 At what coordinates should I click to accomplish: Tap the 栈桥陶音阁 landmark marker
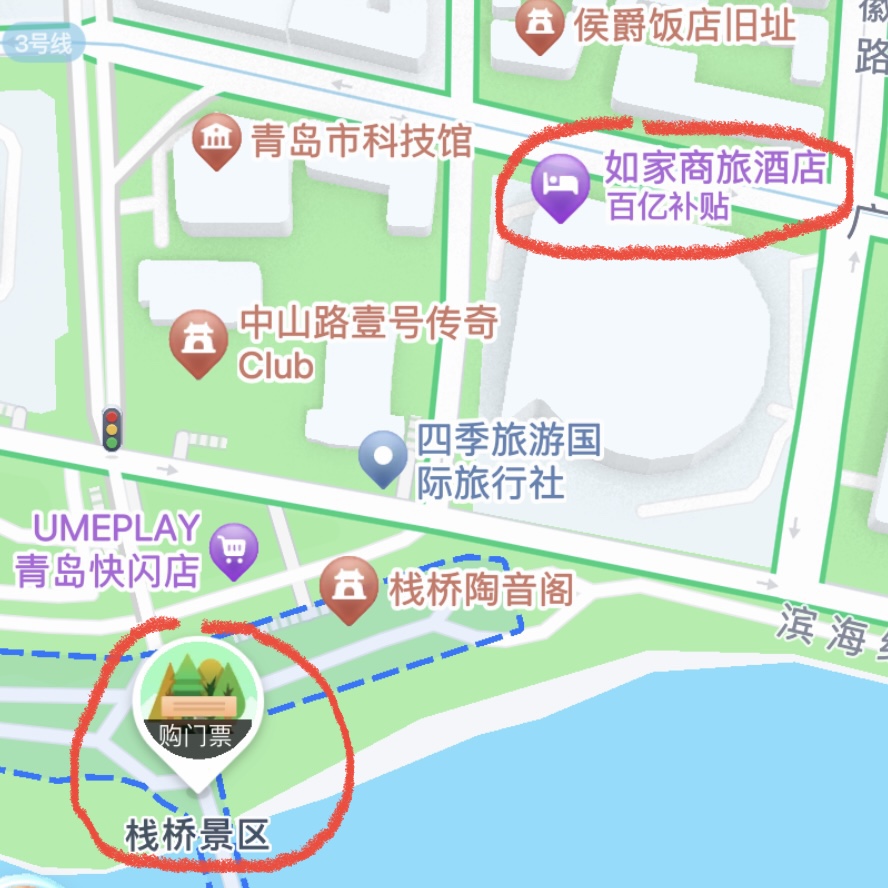[x=350, y=588]
